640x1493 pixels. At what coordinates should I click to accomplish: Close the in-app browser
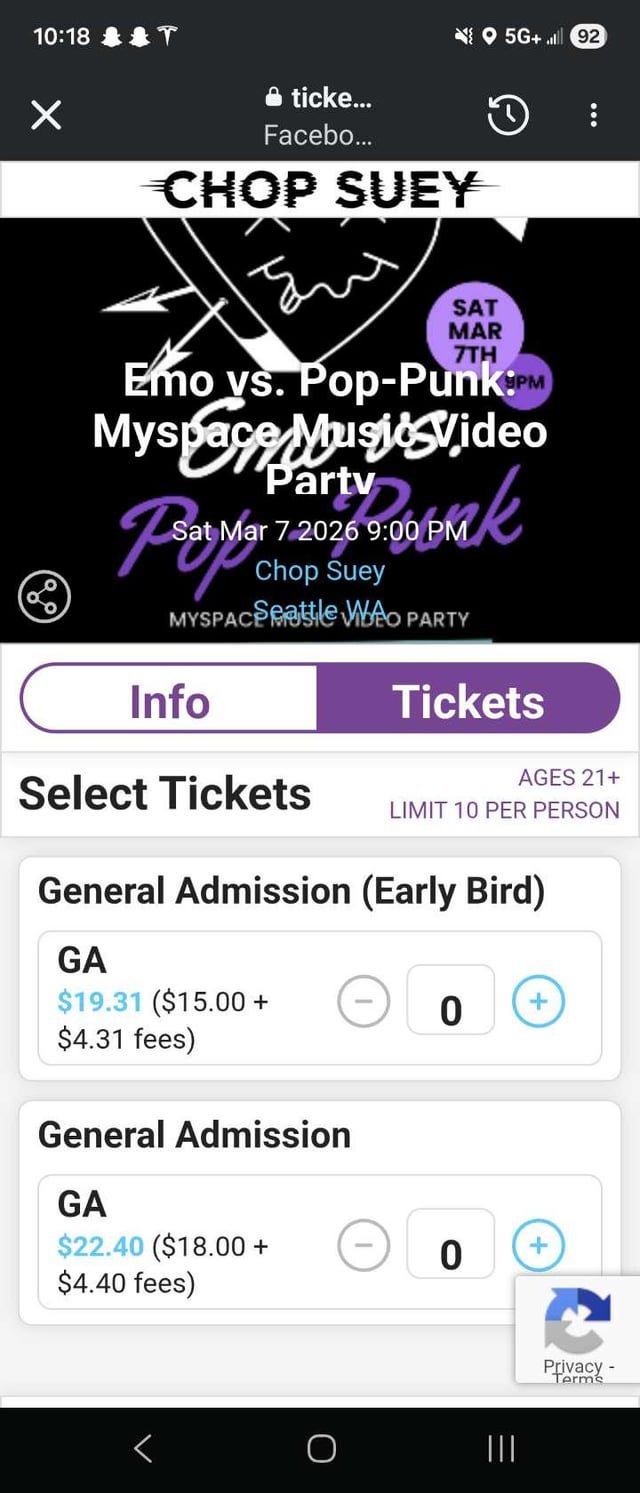pyautogui.click(x=46, y=116)
